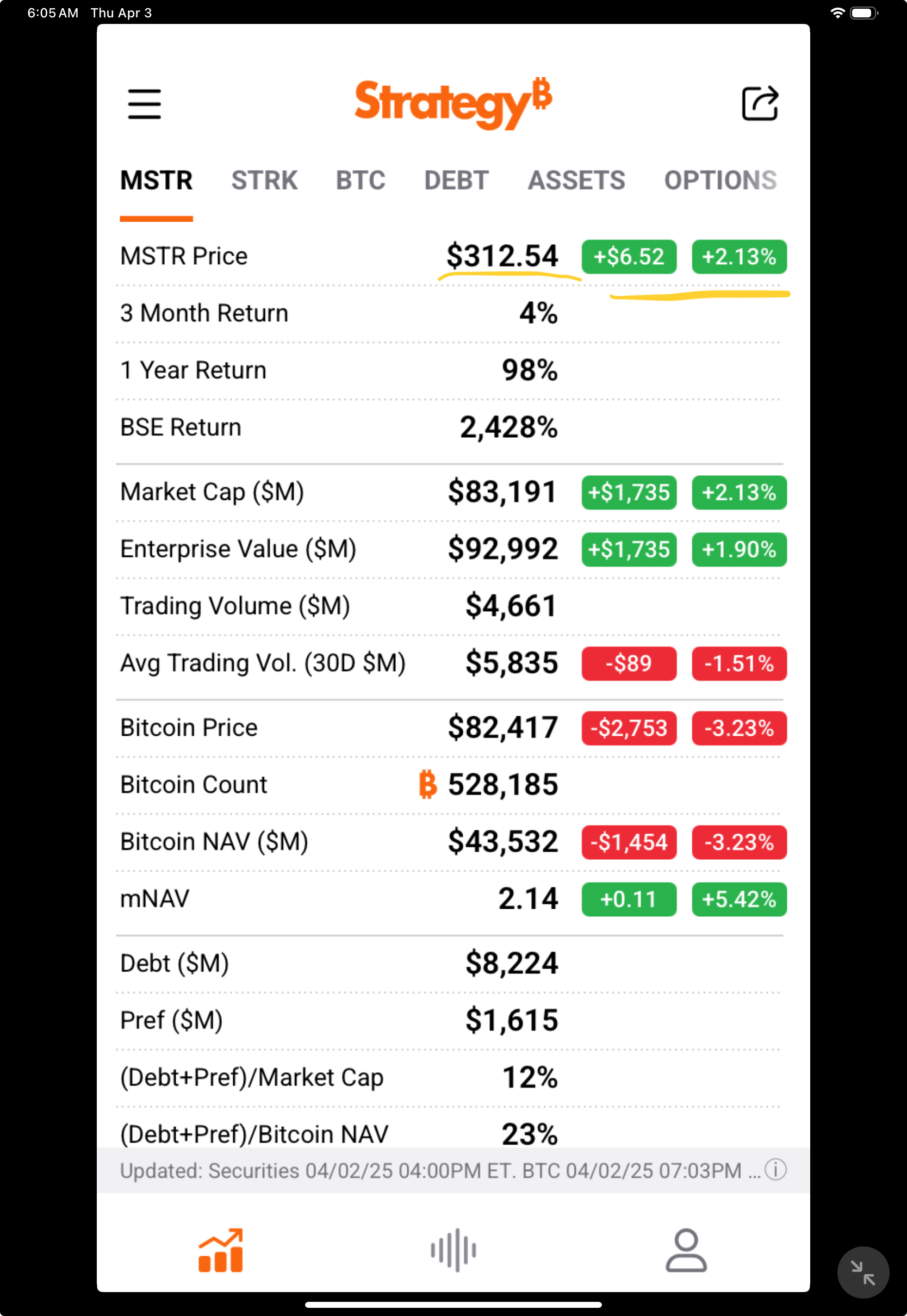This screenshot has height=1316, width=907.
Task: View the OPTIONS tab
Action: click(720, 181)
